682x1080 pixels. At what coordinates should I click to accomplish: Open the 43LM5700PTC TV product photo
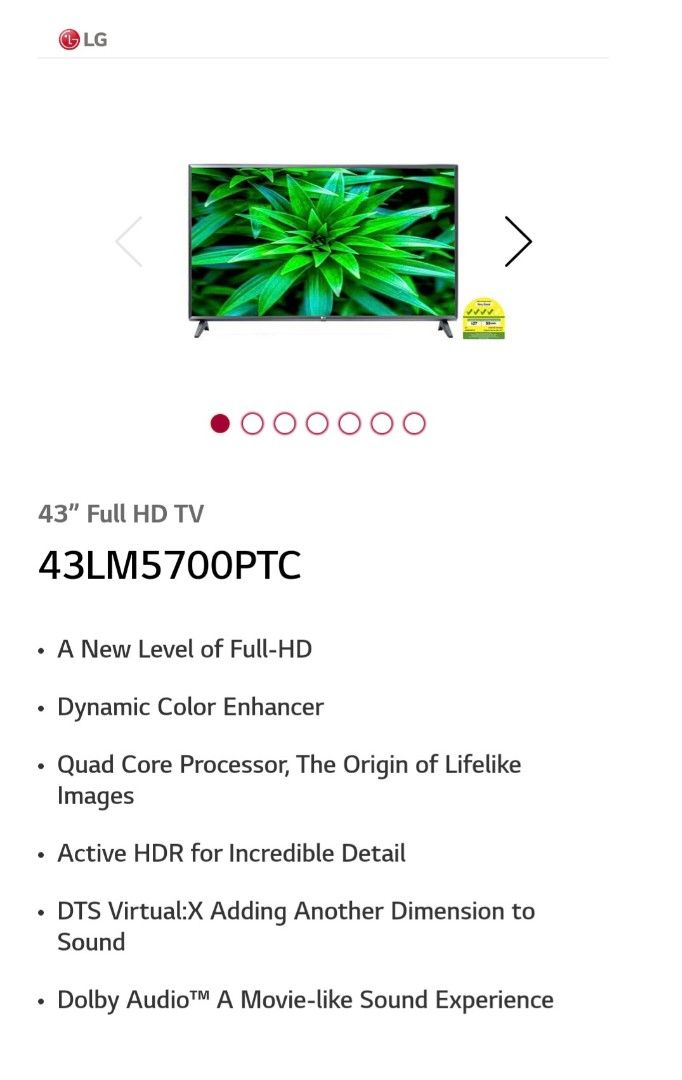pyautogui.click(x=323, y=248)
